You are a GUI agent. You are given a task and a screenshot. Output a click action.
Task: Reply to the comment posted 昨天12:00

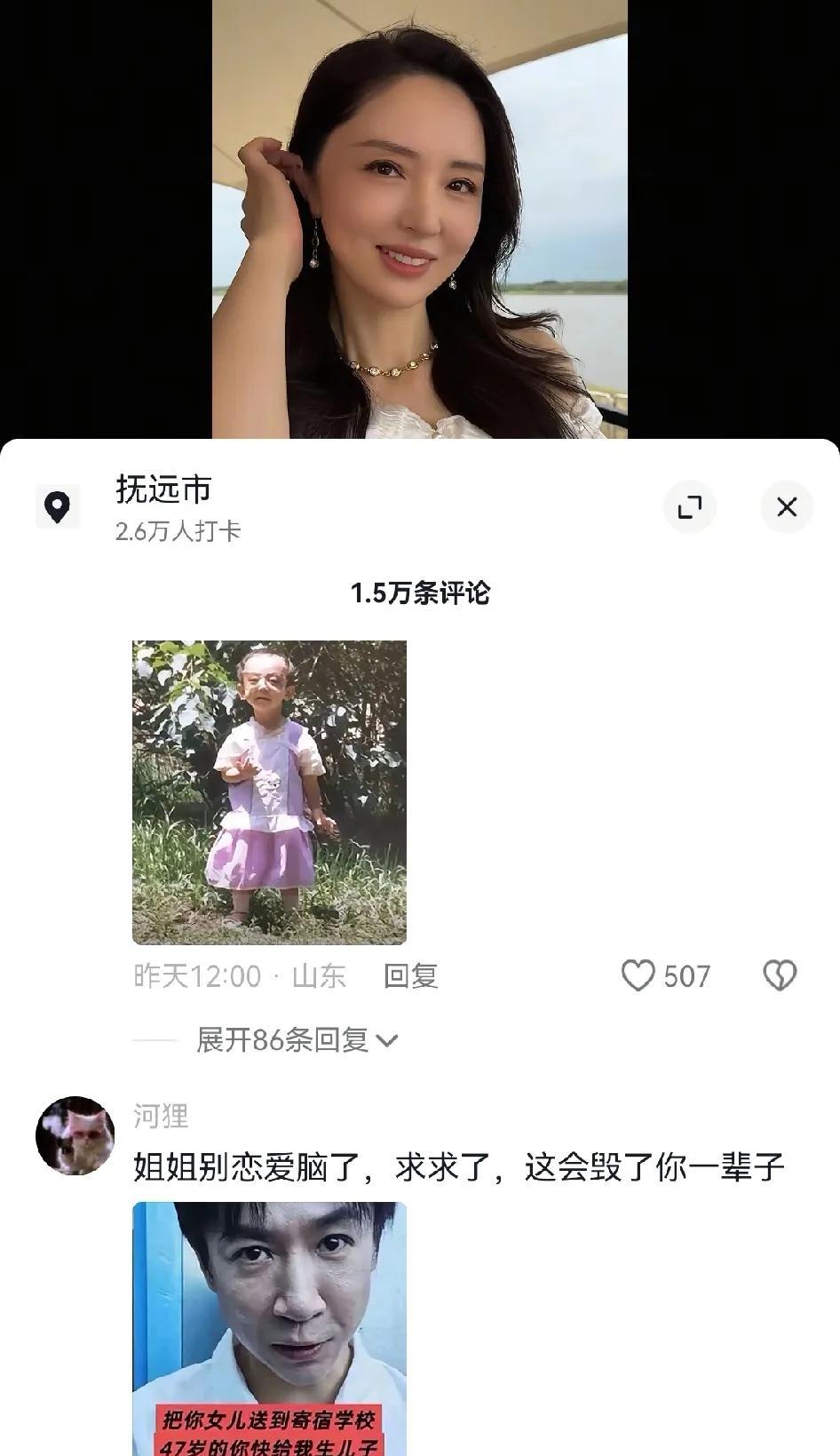tap(410, 976)
